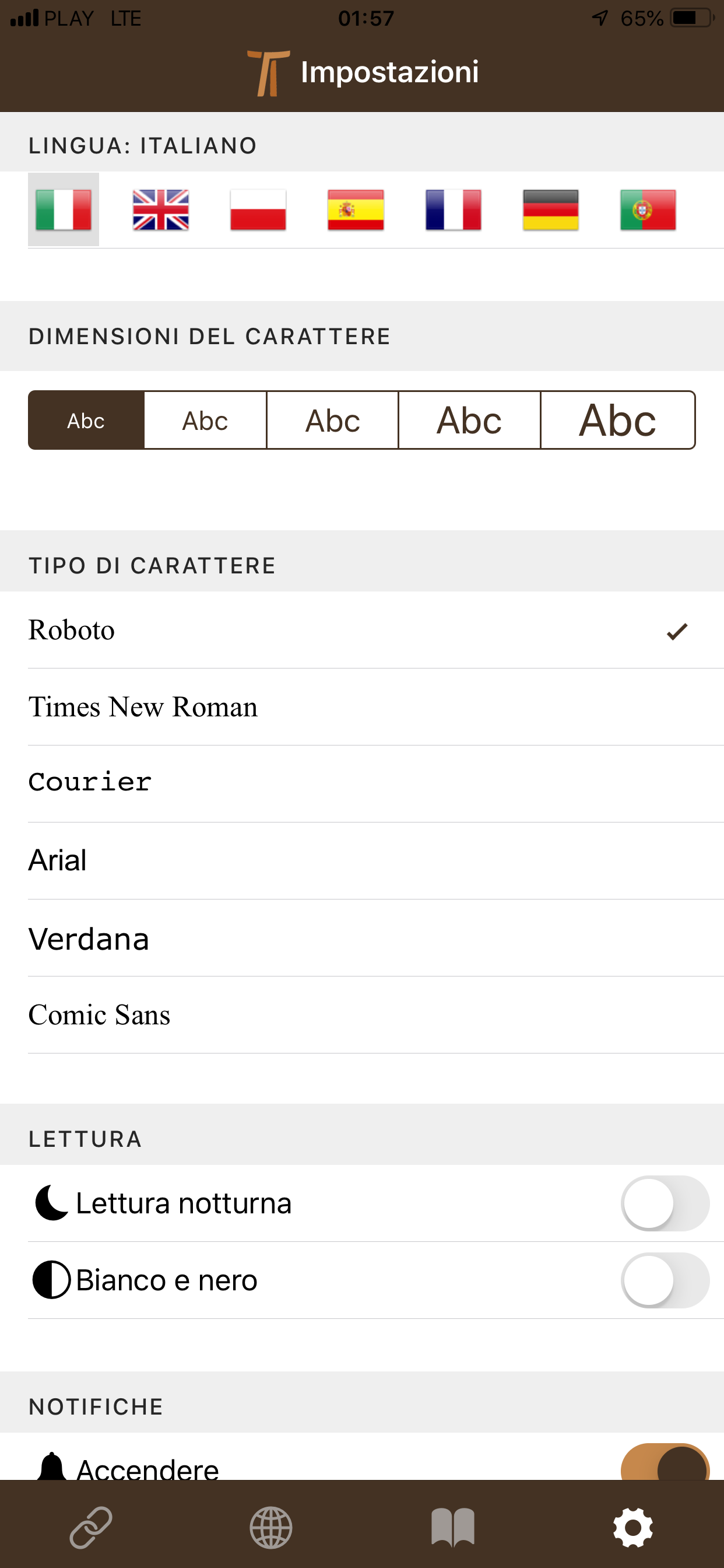Pick Arial as the typeface
The width and height of the screenshot is (724, 1568).
(58, 860)
